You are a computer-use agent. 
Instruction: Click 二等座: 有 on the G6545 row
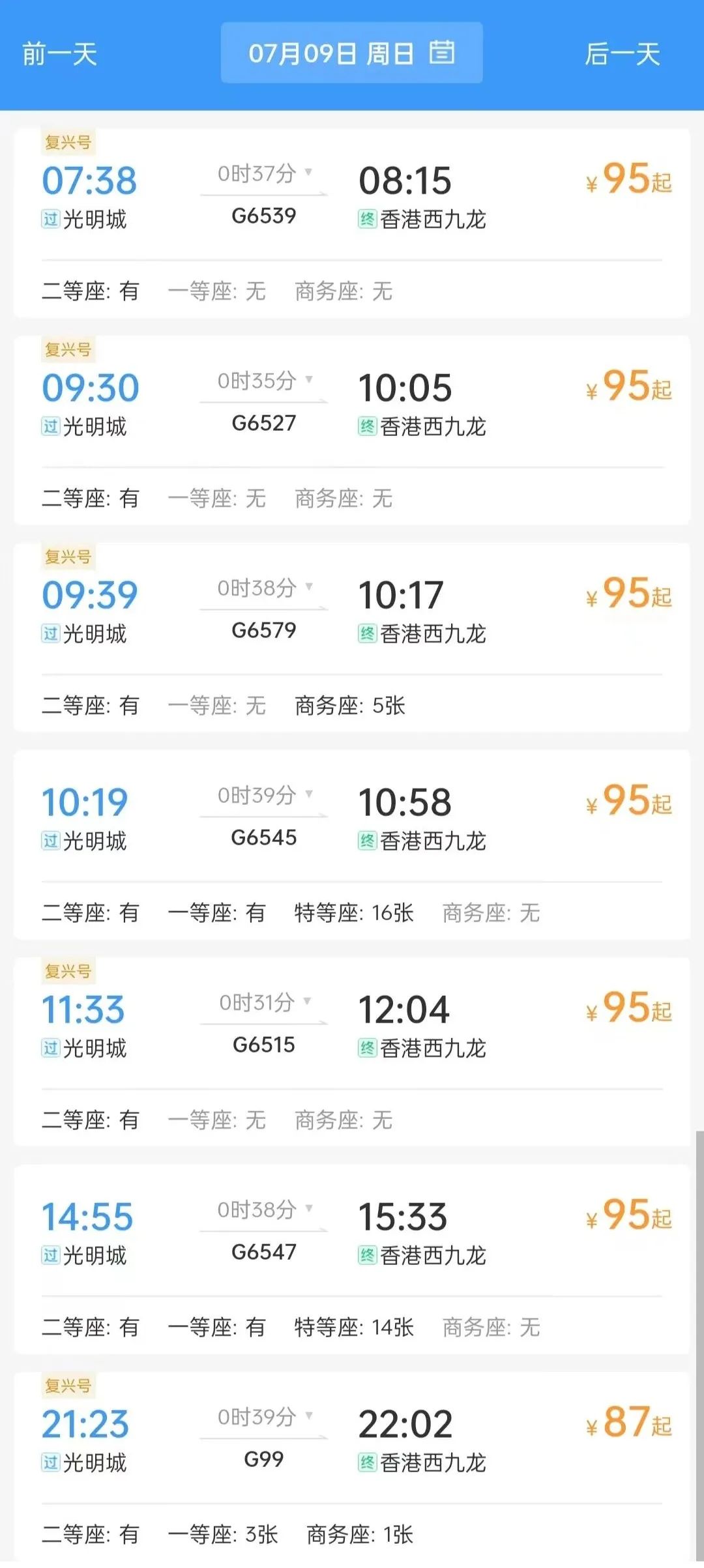(89, 914)
